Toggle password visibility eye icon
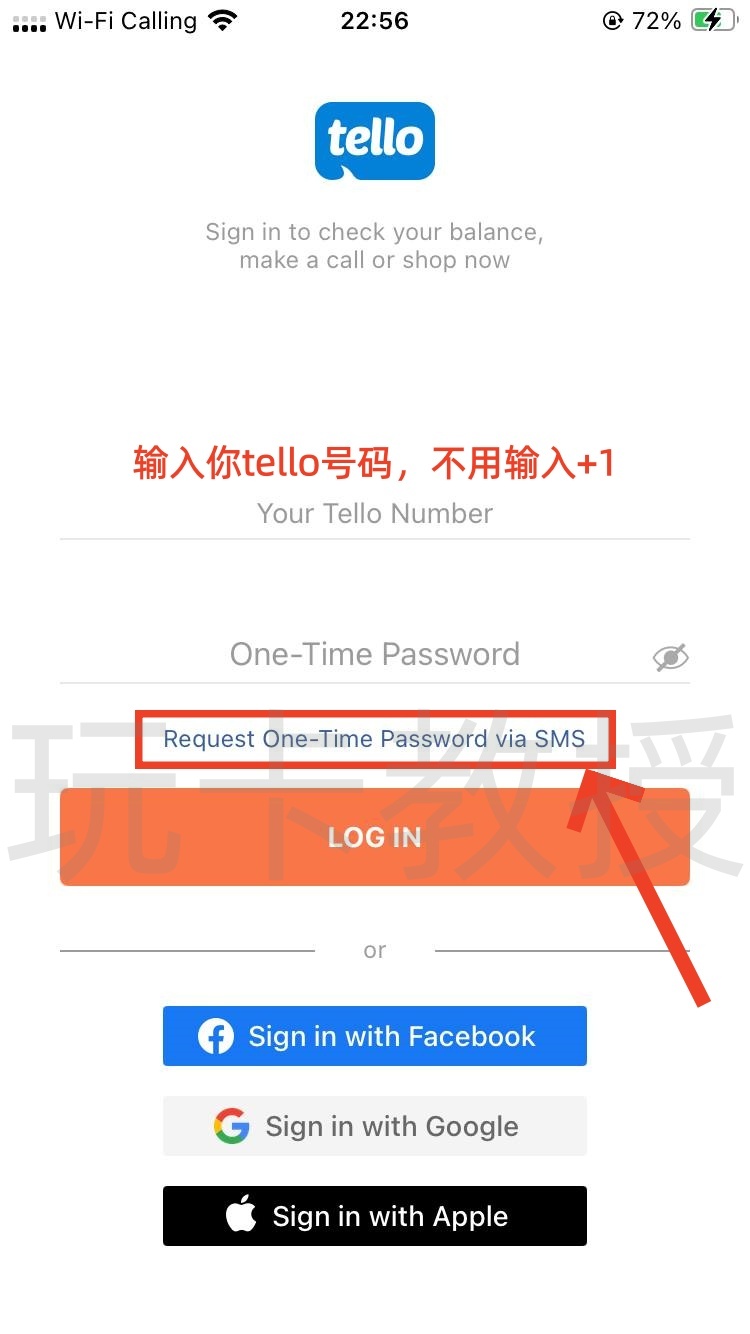750x1334 pixels. click(670, 657)
